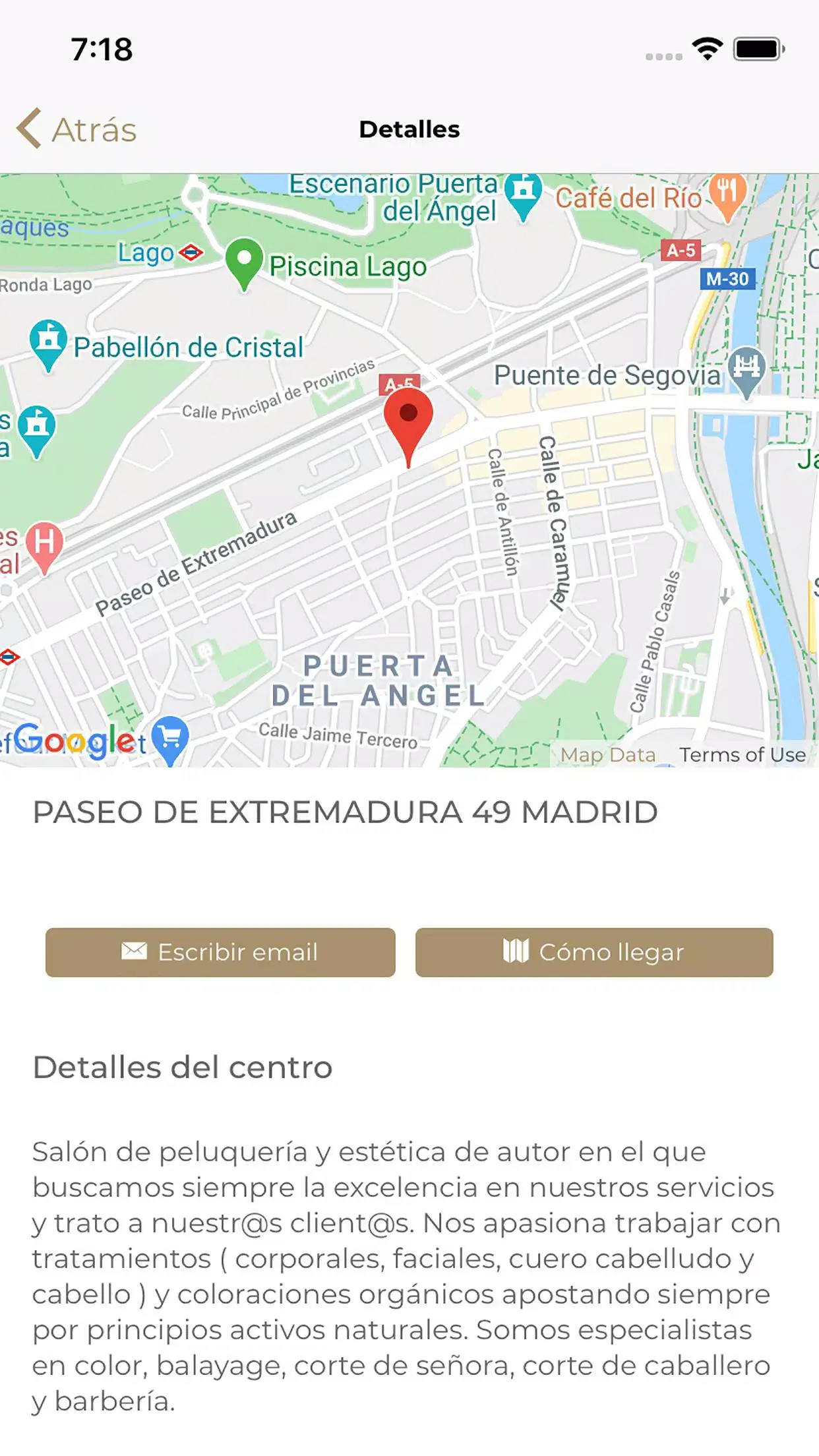Tap the folded map icon in Cómo llegar
Screen dimensions: 819x1456
(x=515, y=952)
